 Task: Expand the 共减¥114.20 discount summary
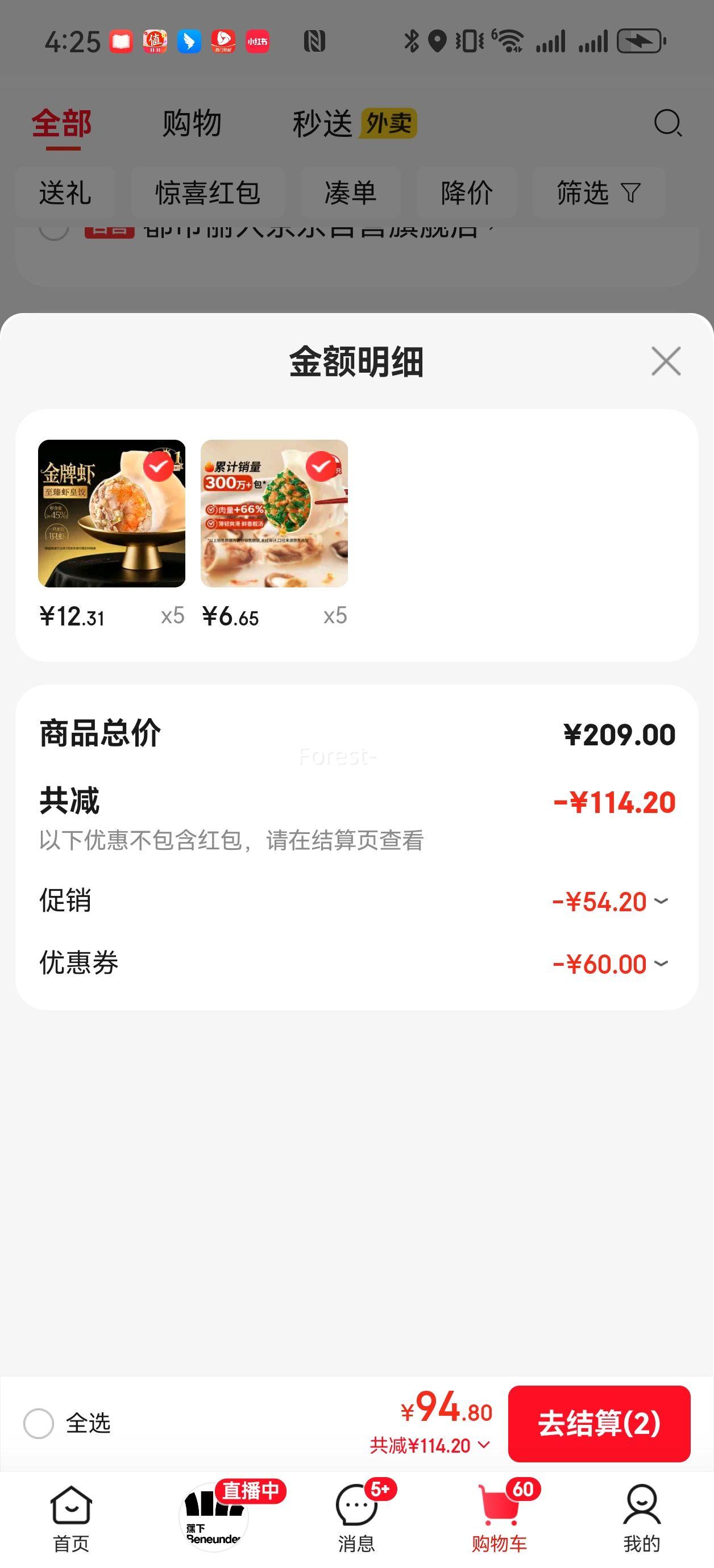pyautogui.click(x=484, y=1447)
